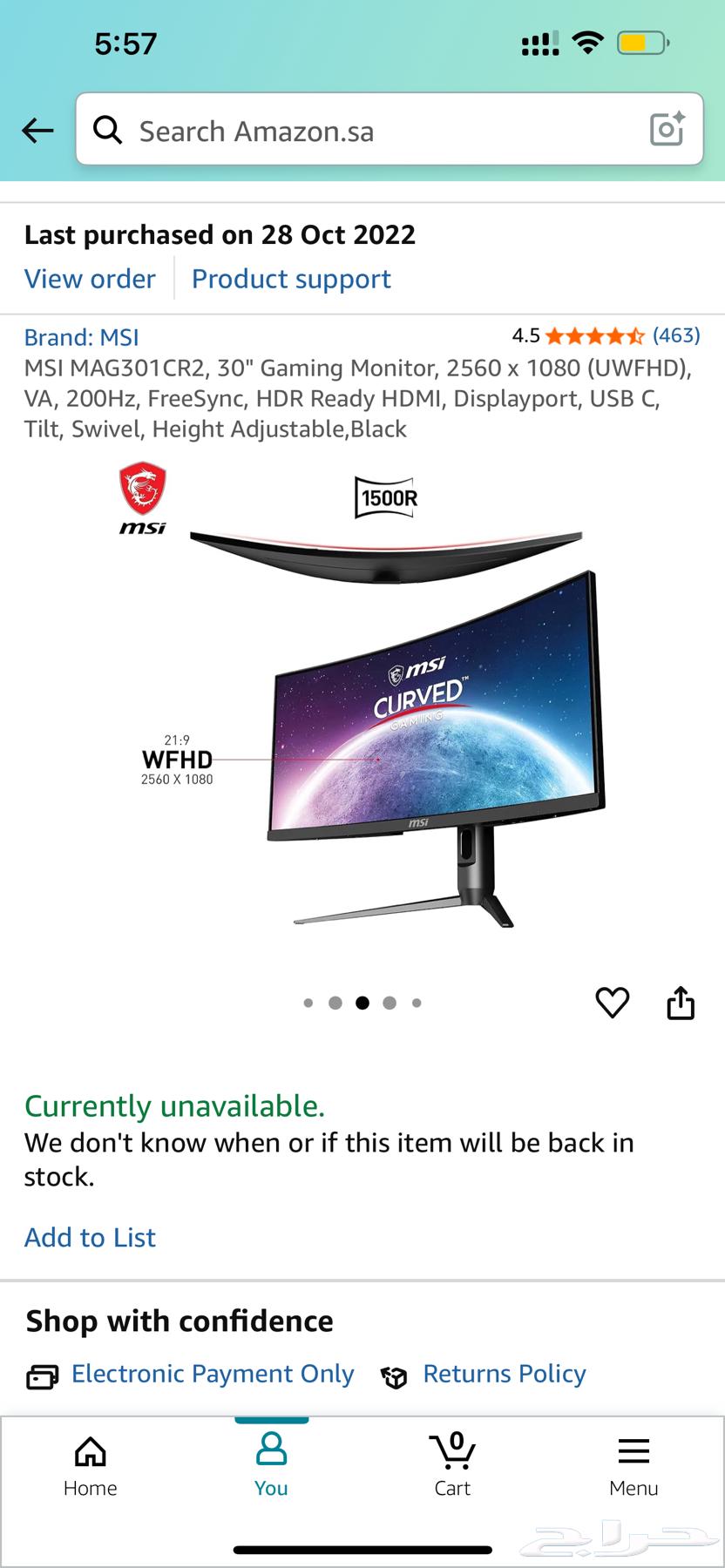
Task: Open the Brand: MSI page
Action: 81,337
